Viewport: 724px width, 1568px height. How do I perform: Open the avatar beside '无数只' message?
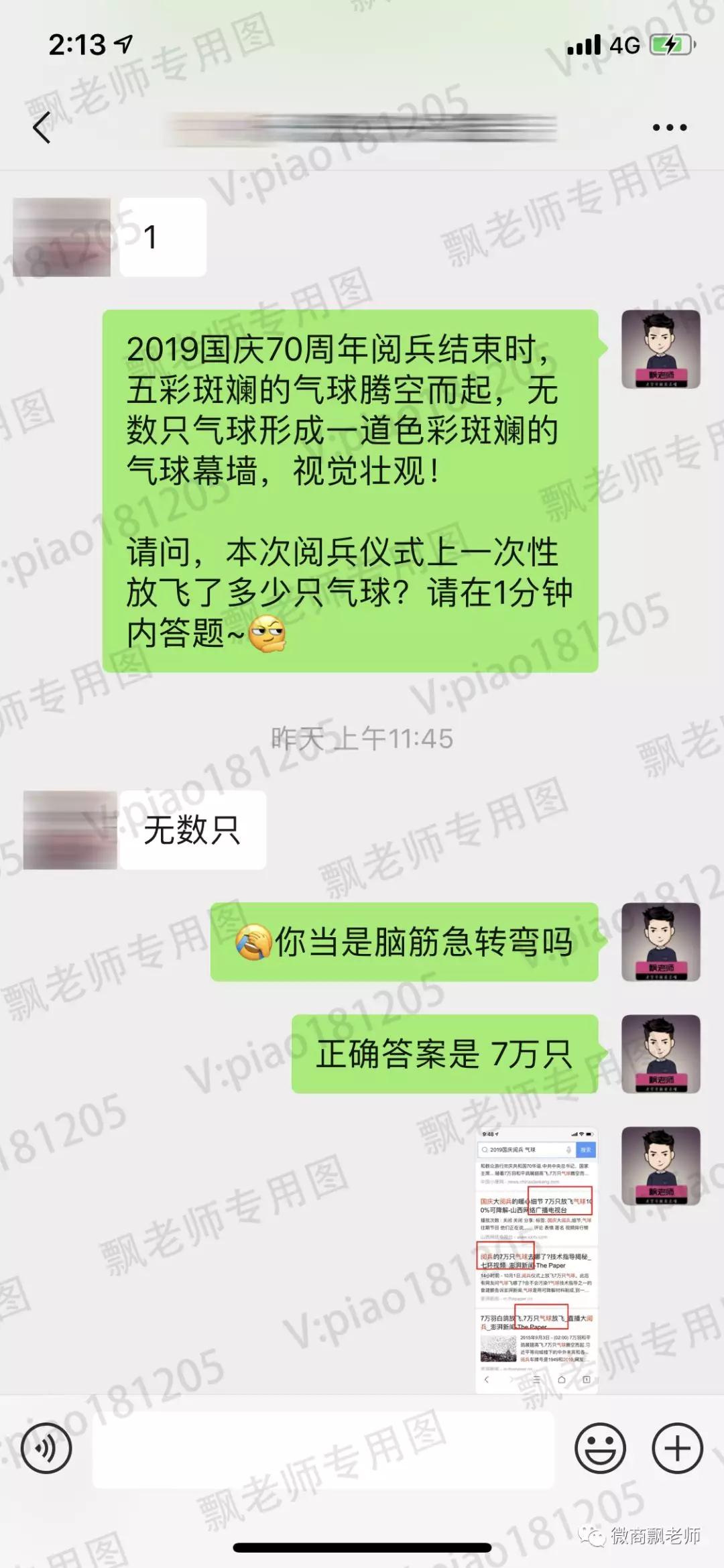(70, 830)
